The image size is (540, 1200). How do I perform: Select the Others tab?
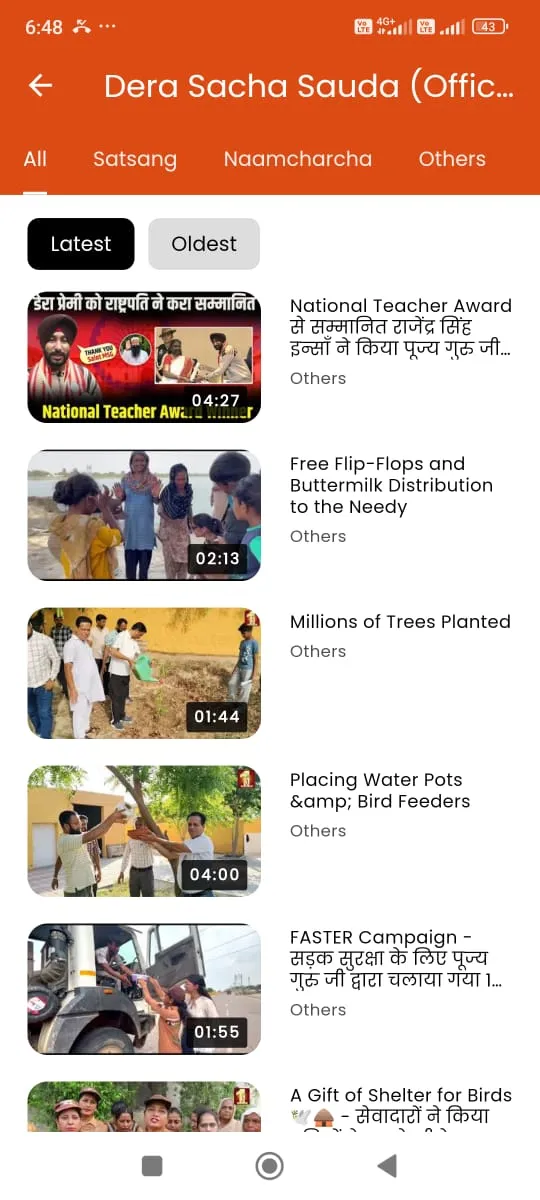click(452, 159)
